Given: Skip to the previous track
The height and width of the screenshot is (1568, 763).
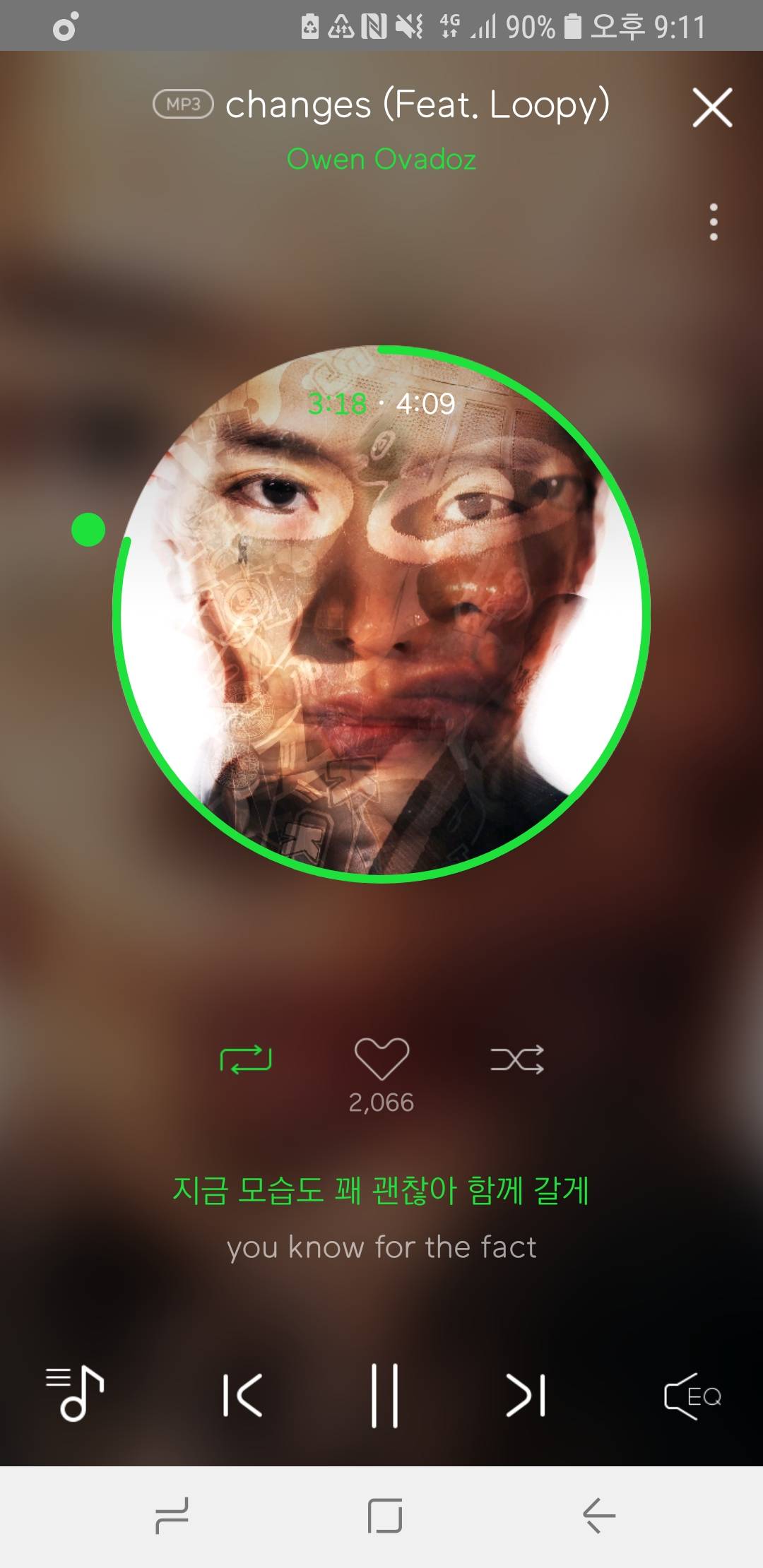Looking at the screenshot, I should tap(242, 1395).
